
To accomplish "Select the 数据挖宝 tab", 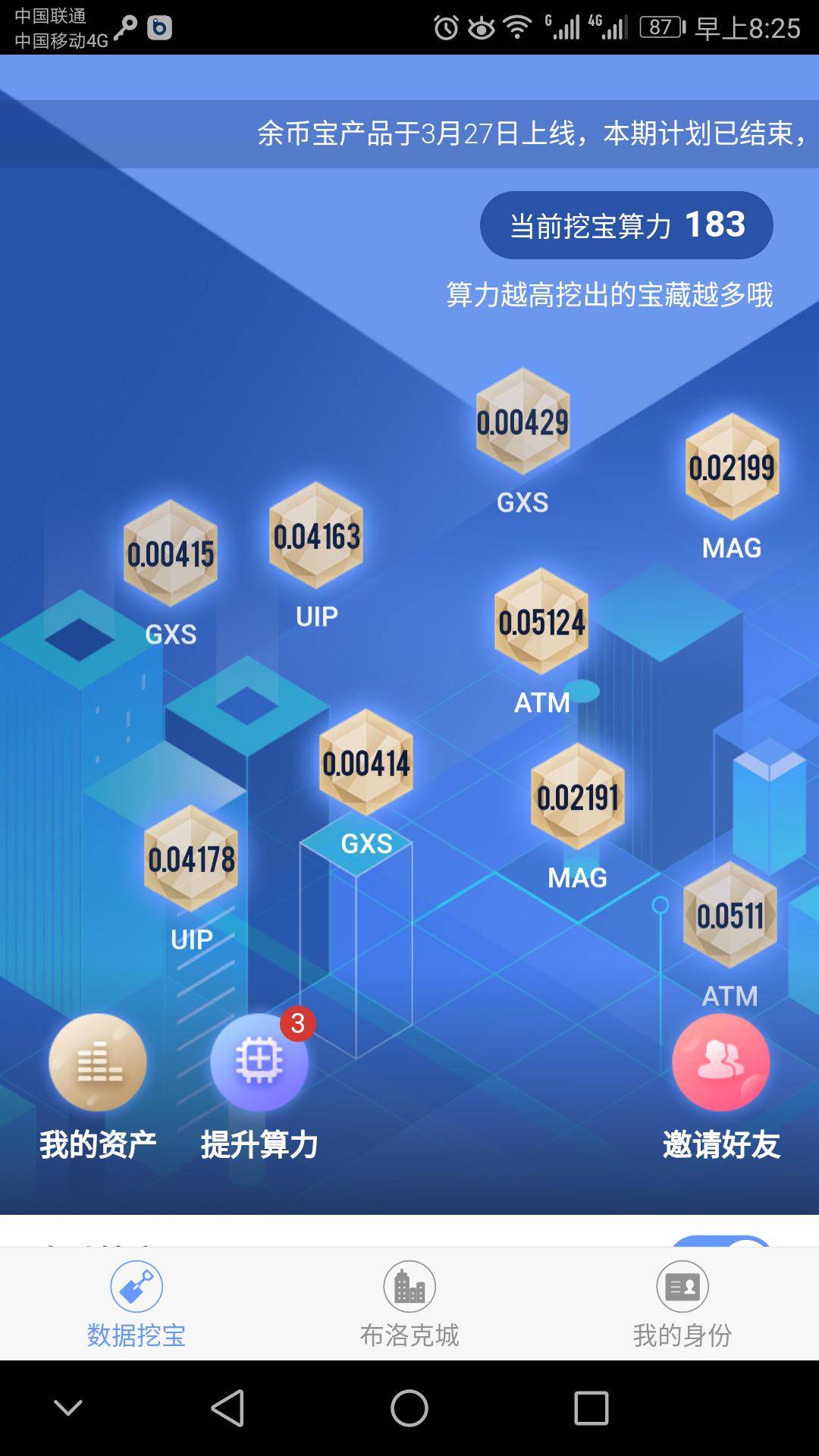I will click(x=136, y=1304).
